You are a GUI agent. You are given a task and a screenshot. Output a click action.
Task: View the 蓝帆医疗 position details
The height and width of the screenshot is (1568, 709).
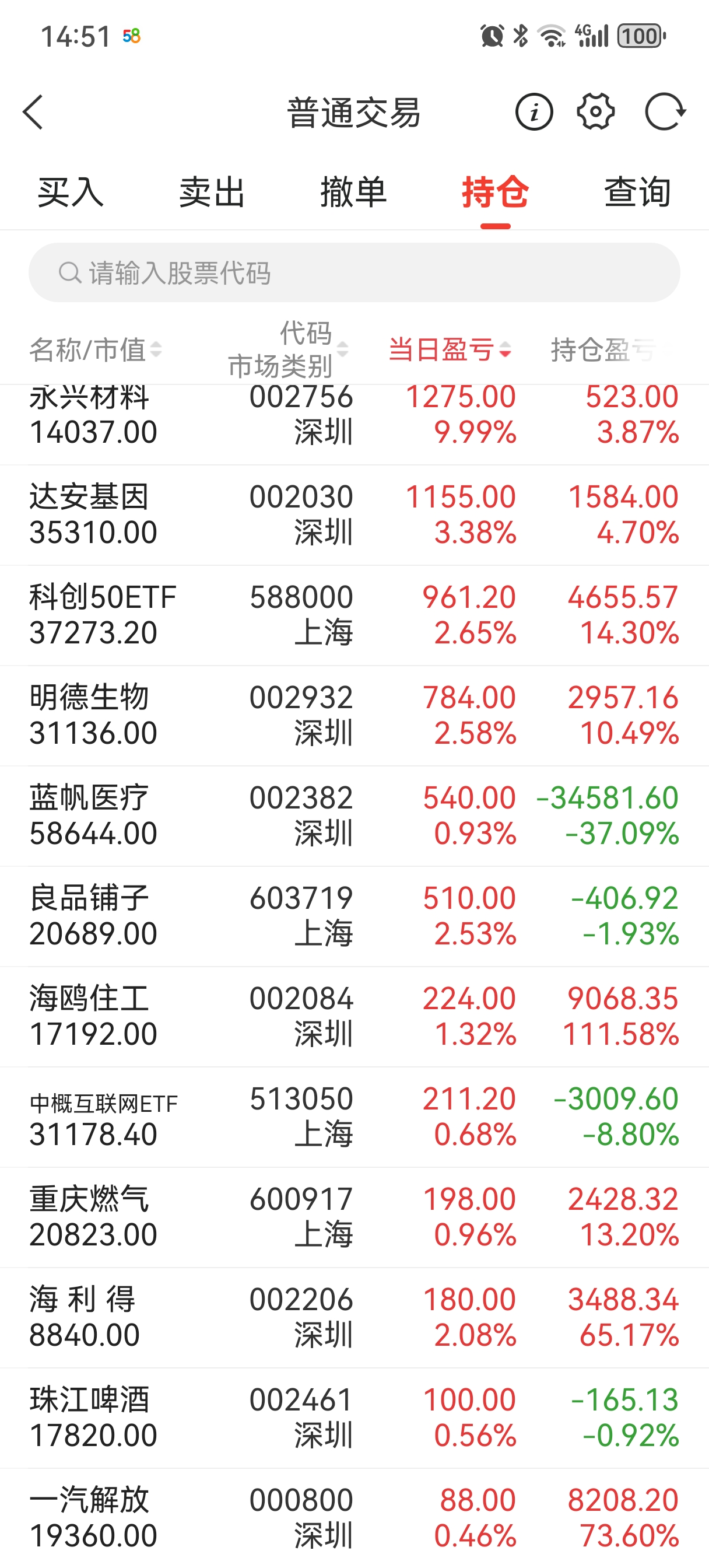coord(354,815)
